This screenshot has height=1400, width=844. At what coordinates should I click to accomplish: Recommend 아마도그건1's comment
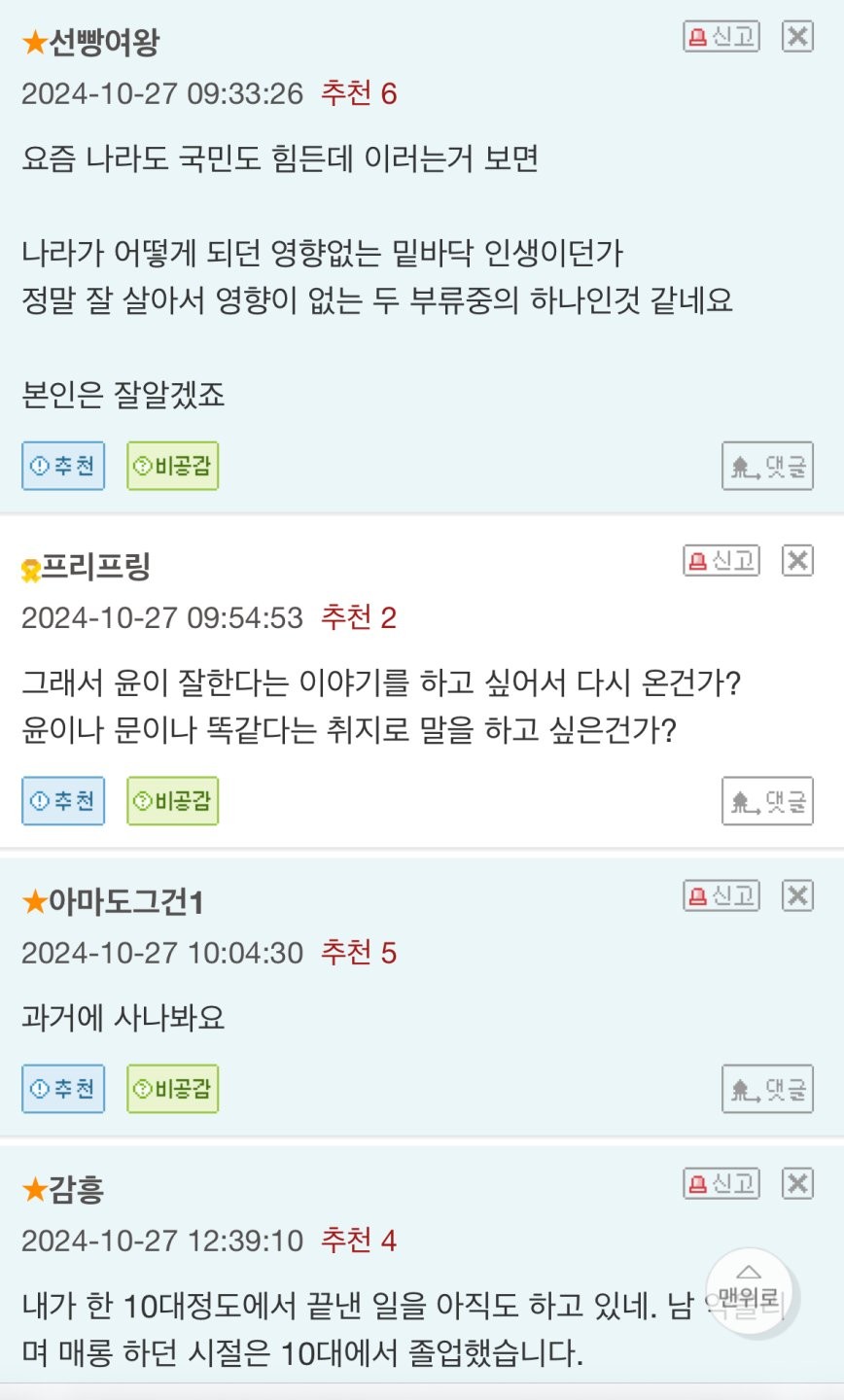(x=63, y=1089)
